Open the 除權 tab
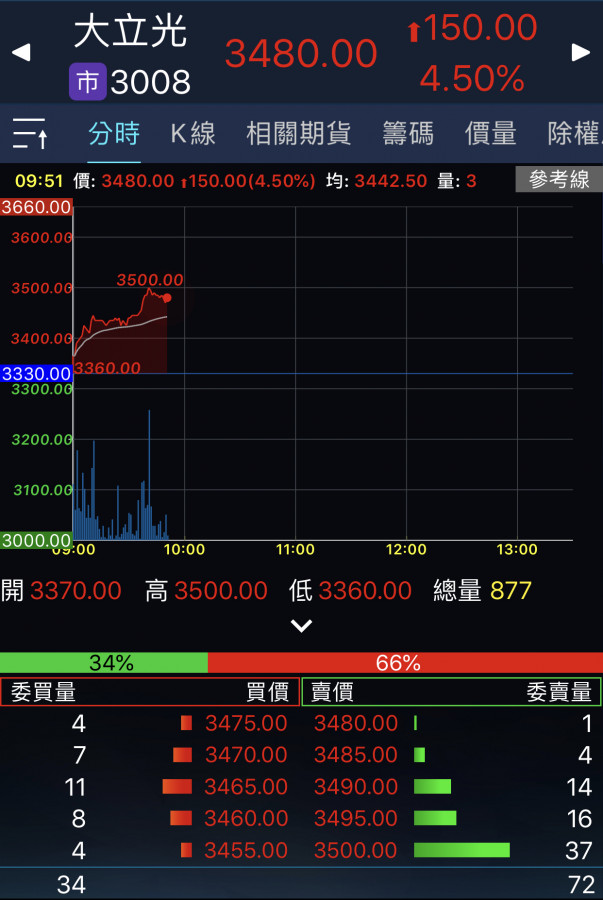 point(574,133)
